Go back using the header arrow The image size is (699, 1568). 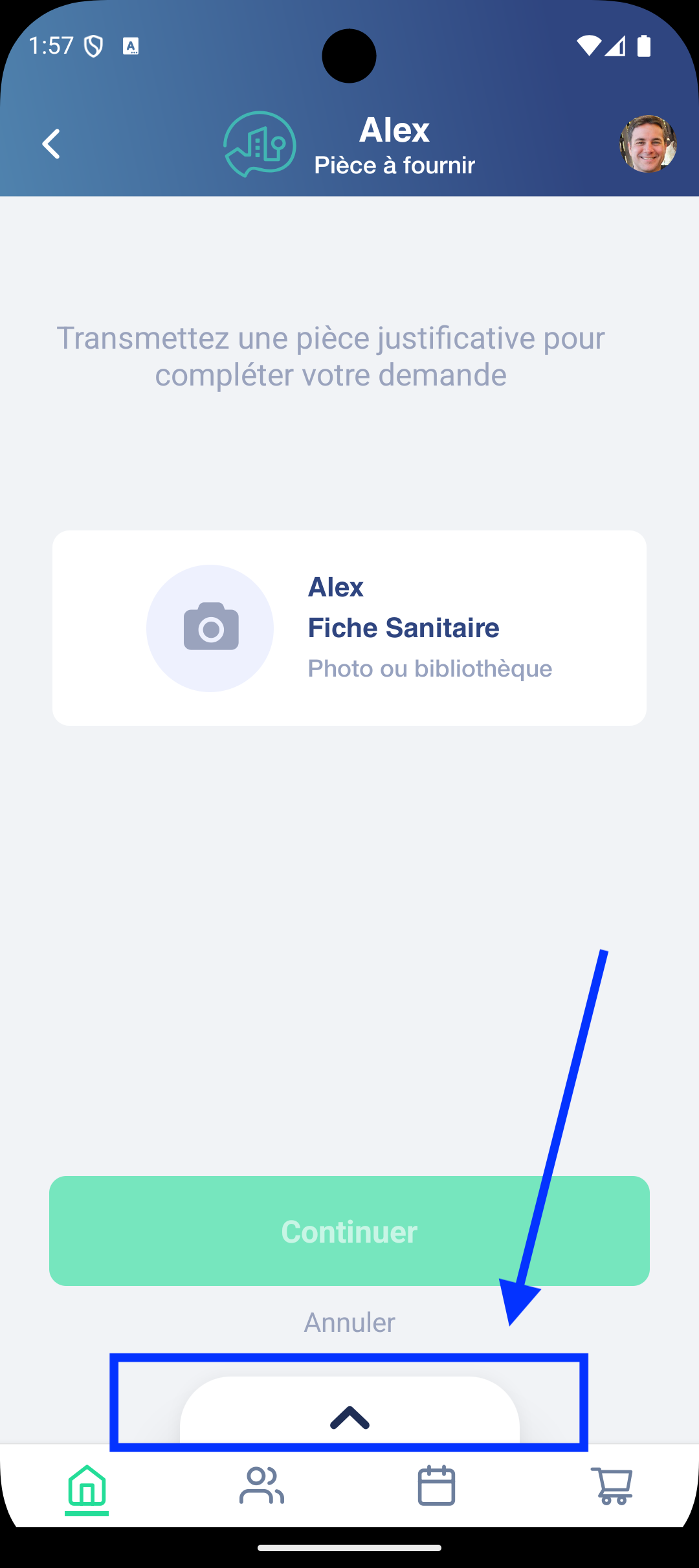[x=51, y=144]
